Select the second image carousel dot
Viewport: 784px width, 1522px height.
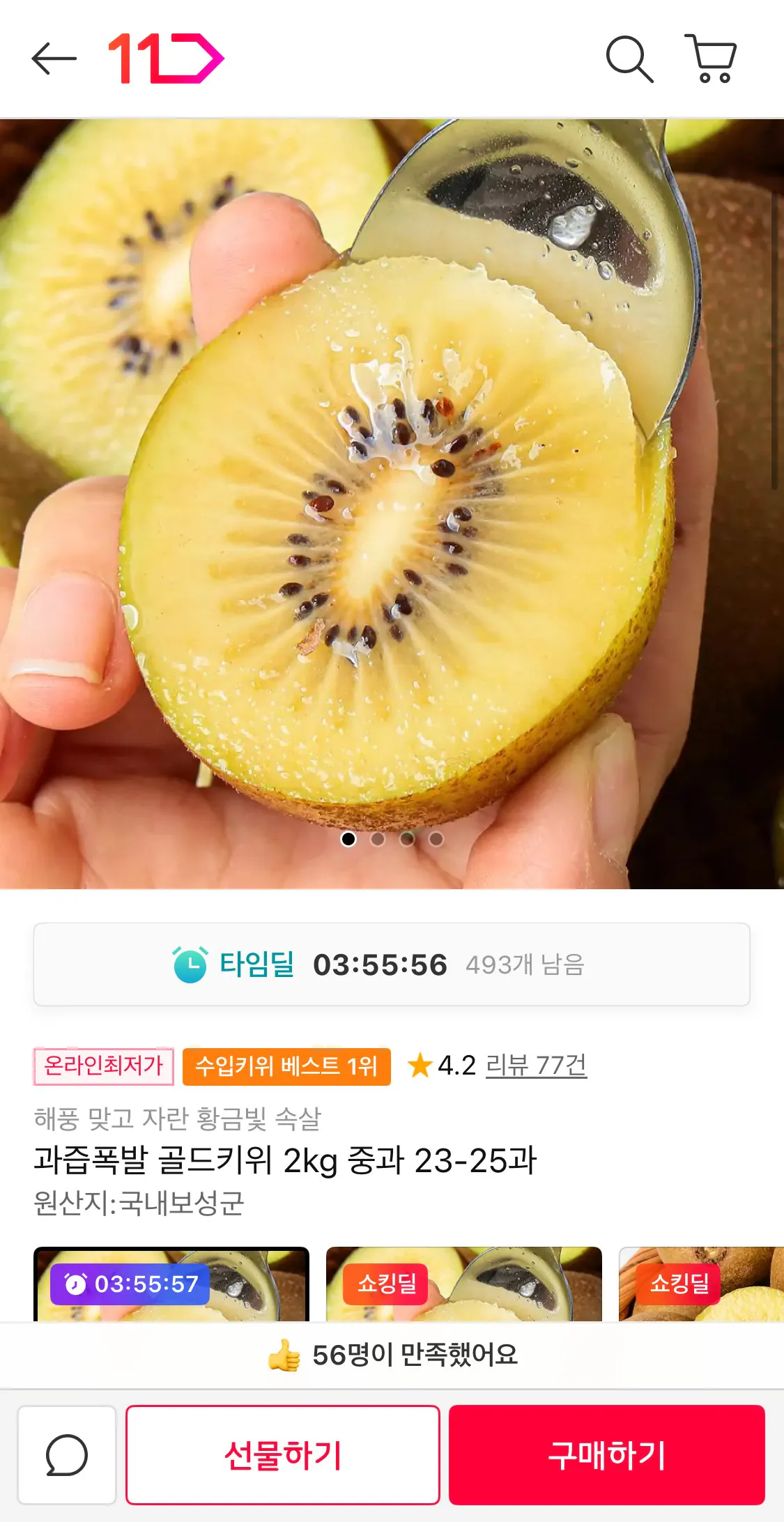(x=379, y=840)
